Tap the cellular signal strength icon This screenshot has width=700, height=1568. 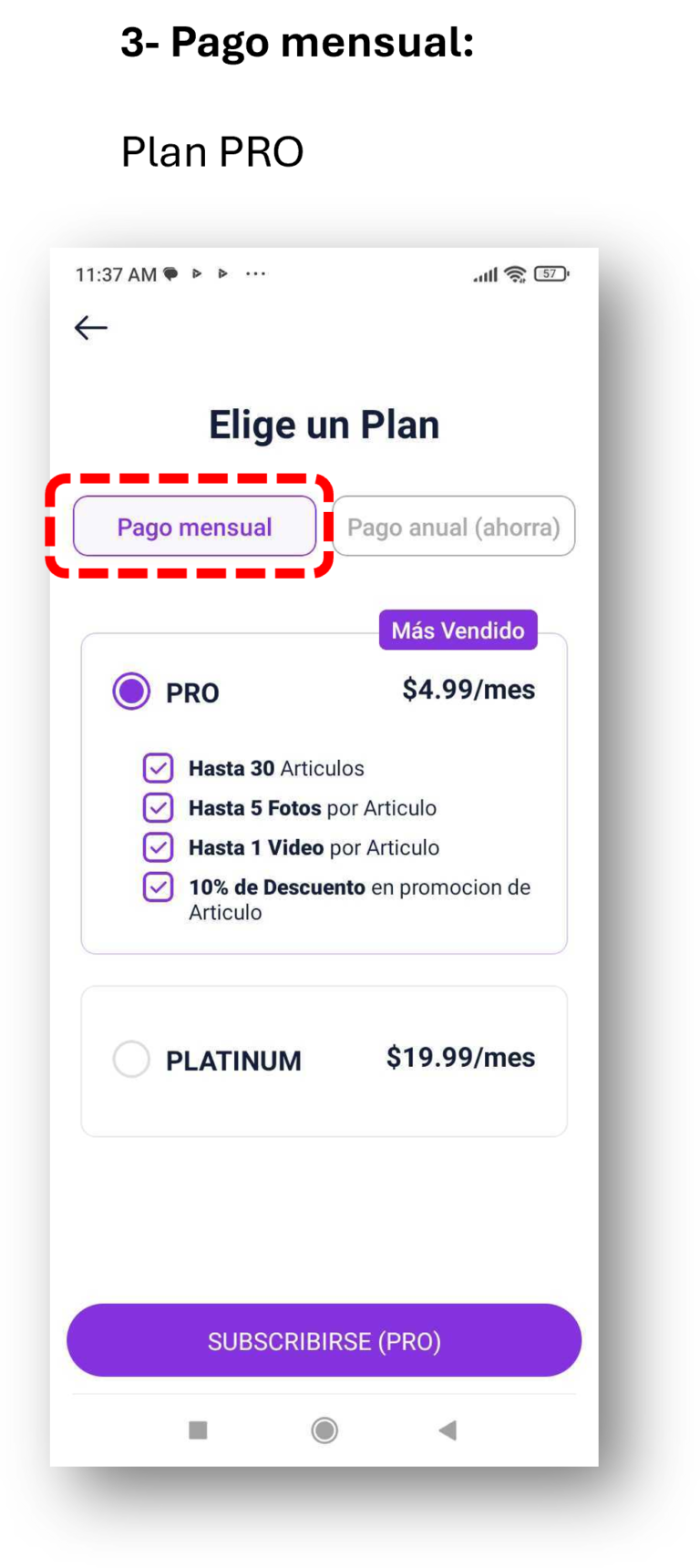[x=484, y=272]
